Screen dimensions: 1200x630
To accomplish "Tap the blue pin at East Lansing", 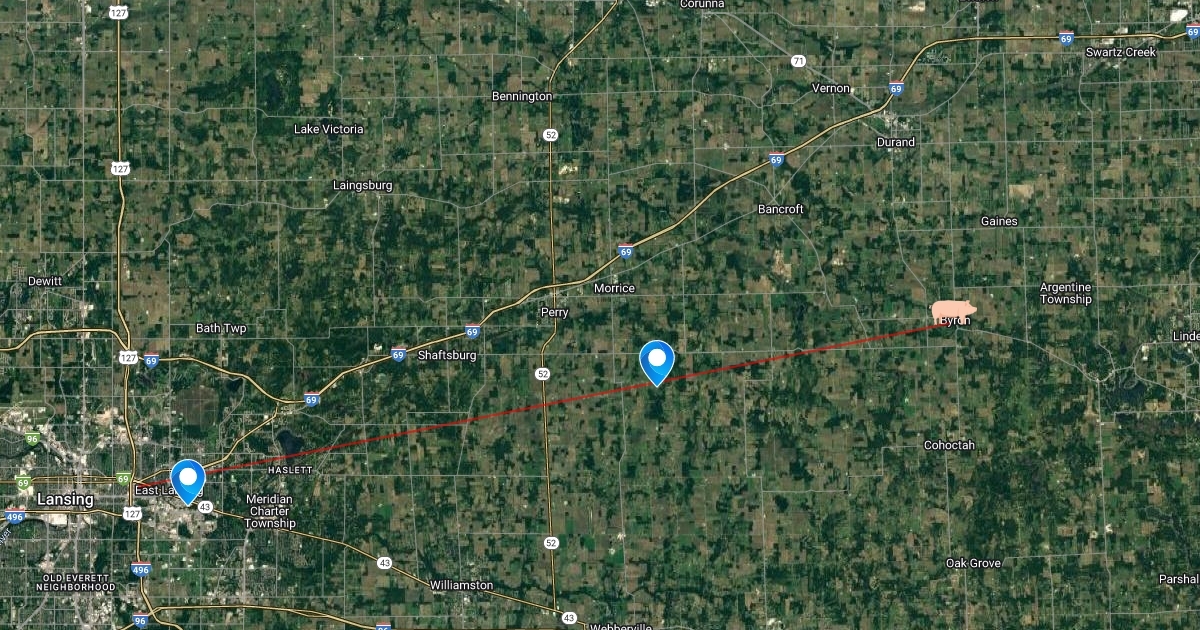I will pyautogui.click(x=188, y=478).
